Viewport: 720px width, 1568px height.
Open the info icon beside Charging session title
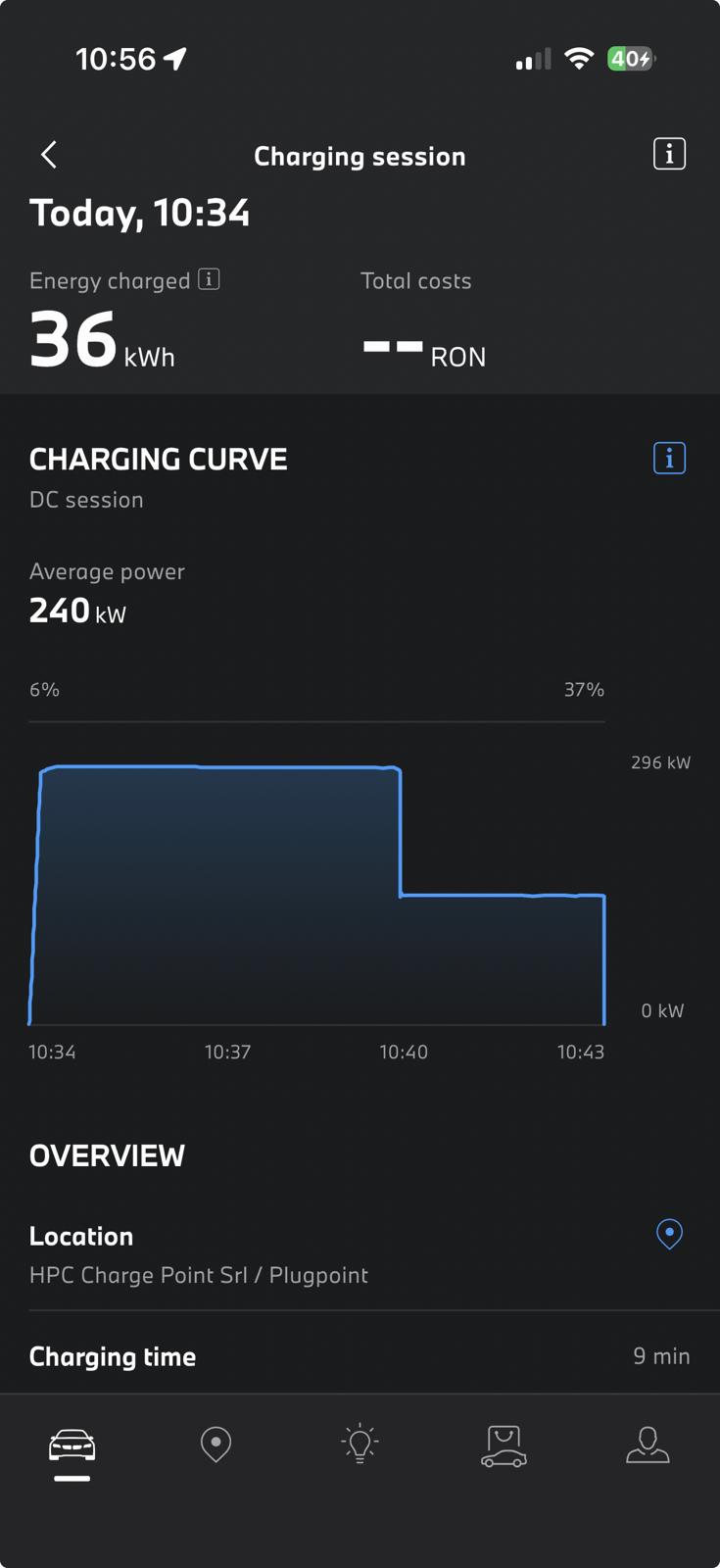pos(669,154)
